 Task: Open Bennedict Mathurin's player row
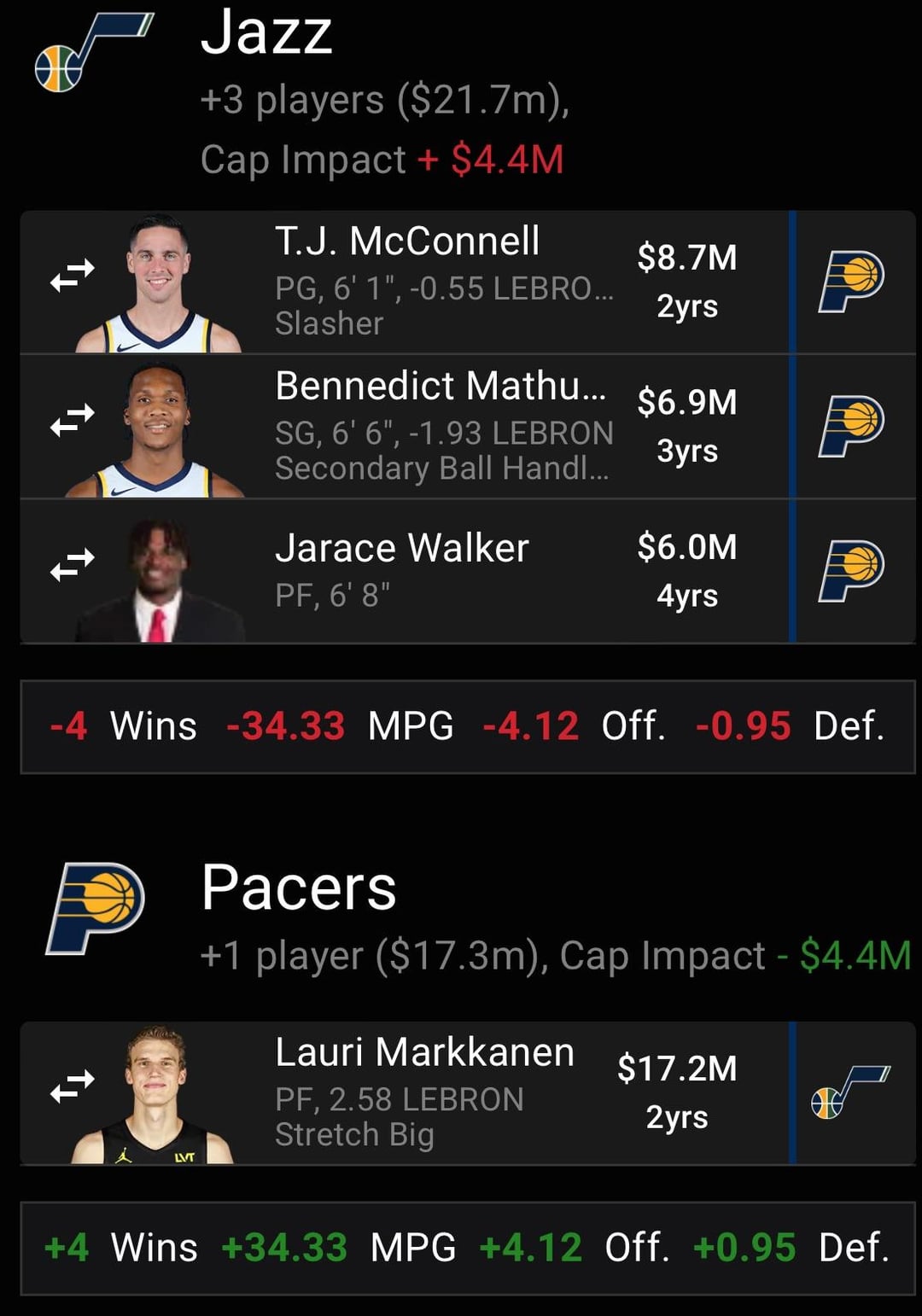pos(444,427)
